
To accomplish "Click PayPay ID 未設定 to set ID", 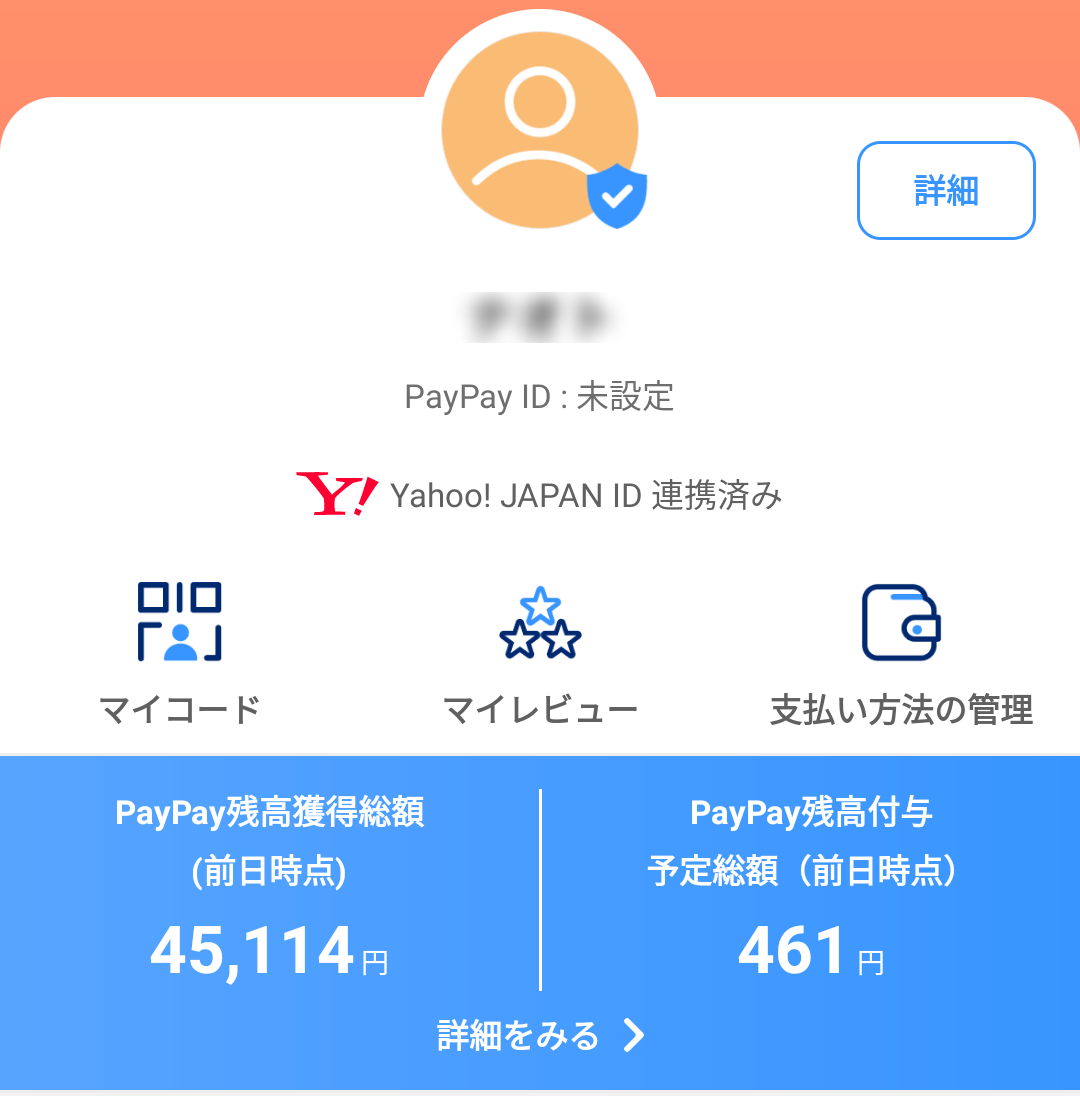I will 540,397.
